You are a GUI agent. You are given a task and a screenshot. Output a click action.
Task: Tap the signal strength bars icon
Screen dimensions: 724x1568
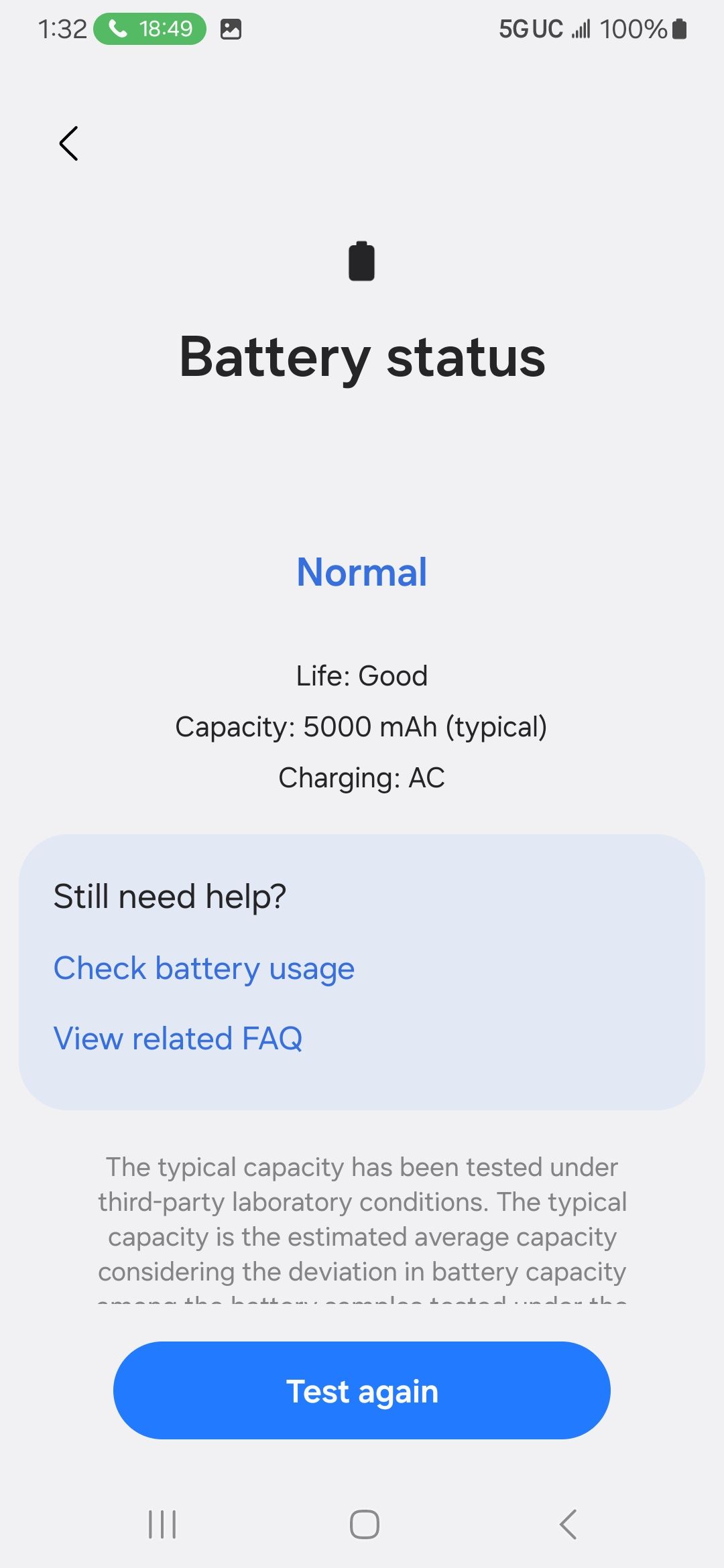click(x=581, y=29)
